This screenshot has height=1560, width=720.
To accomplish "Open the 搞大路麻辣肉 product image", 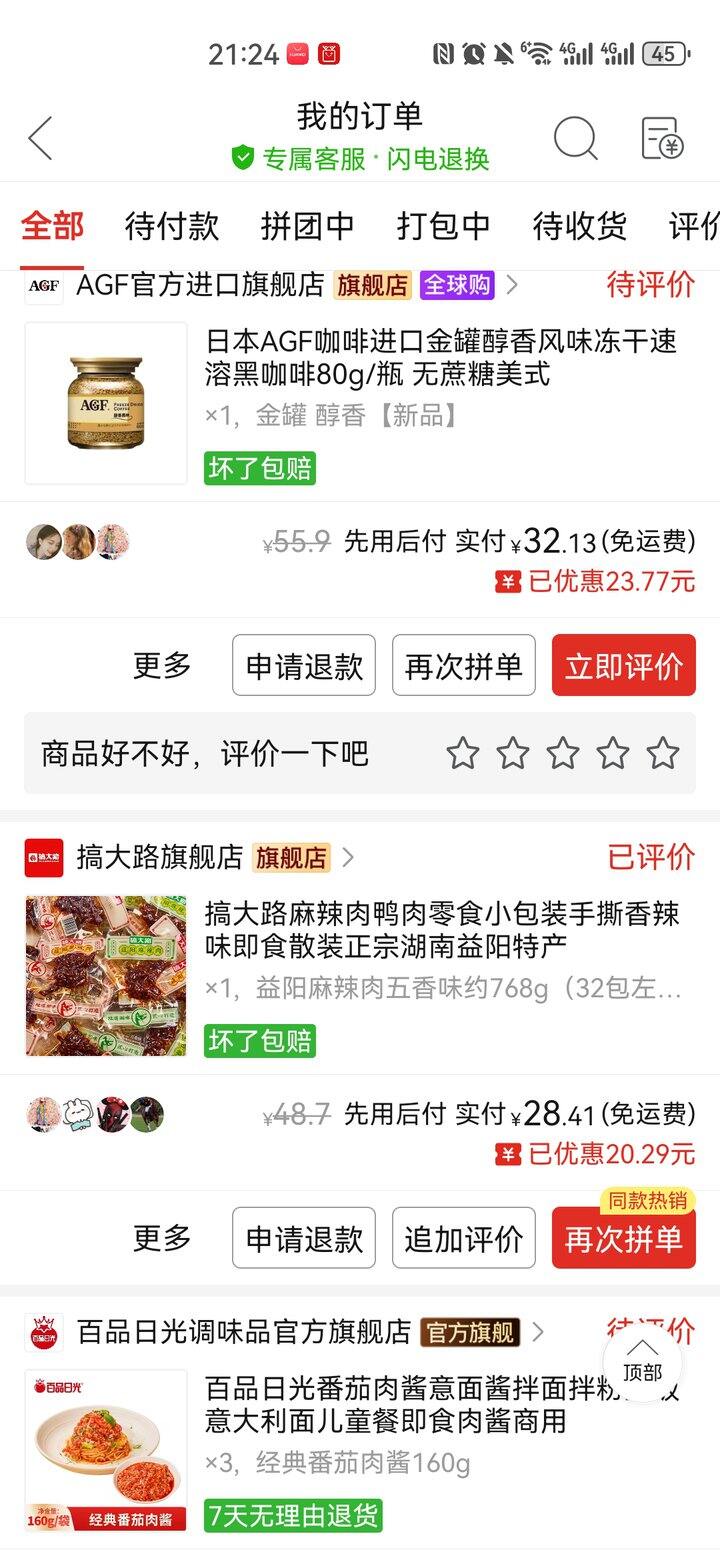I will point(106,976).
